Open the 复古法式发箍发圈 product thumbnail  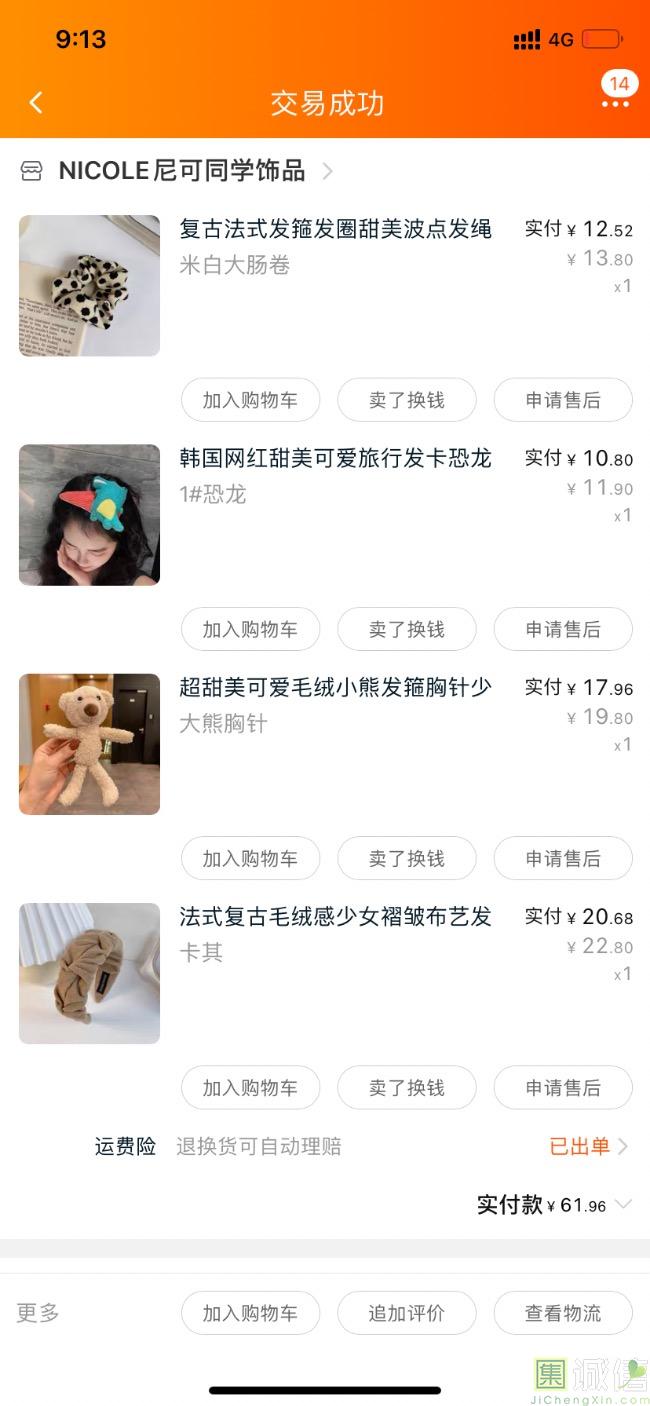click(x=89, y=286)
